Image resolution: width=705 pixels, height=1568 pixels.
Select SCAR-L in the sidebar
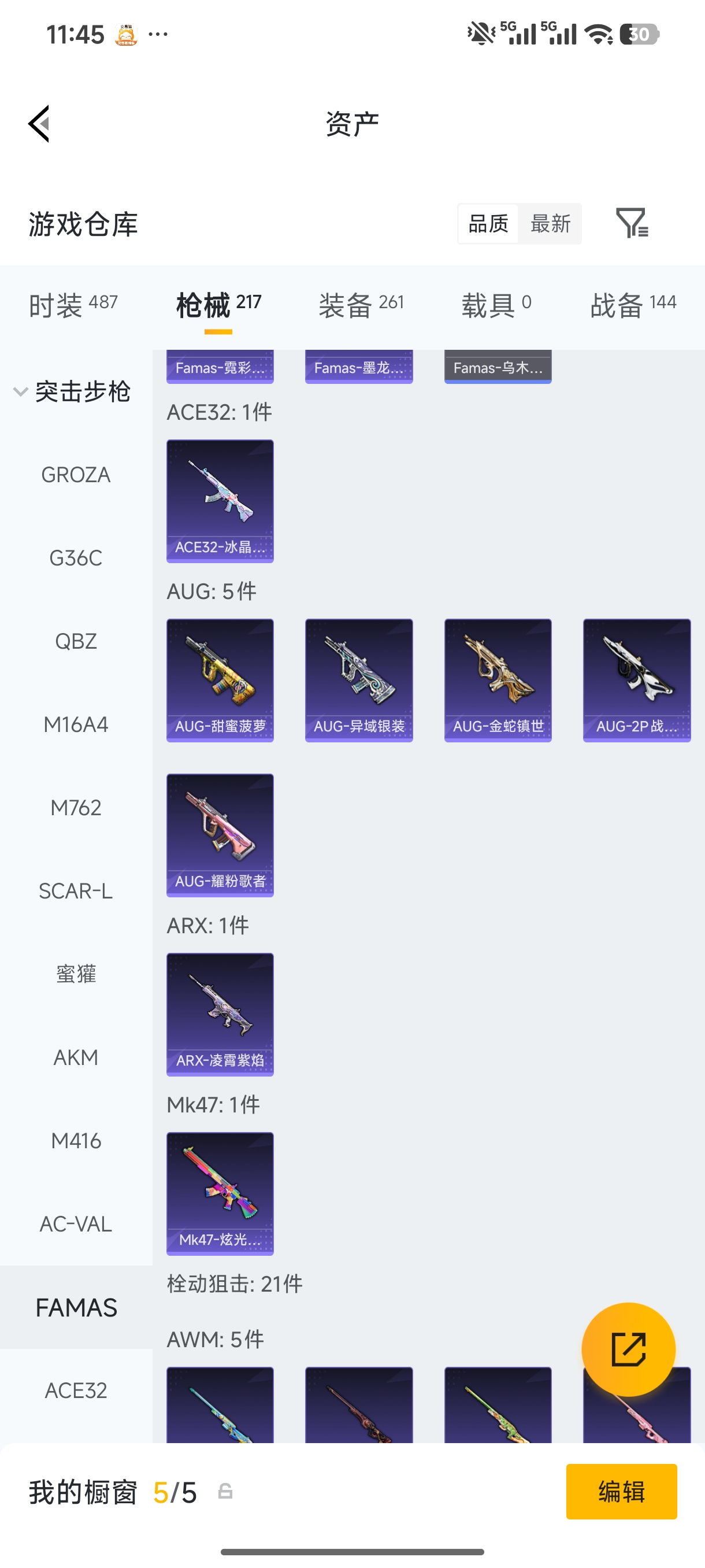click(76, 891)
